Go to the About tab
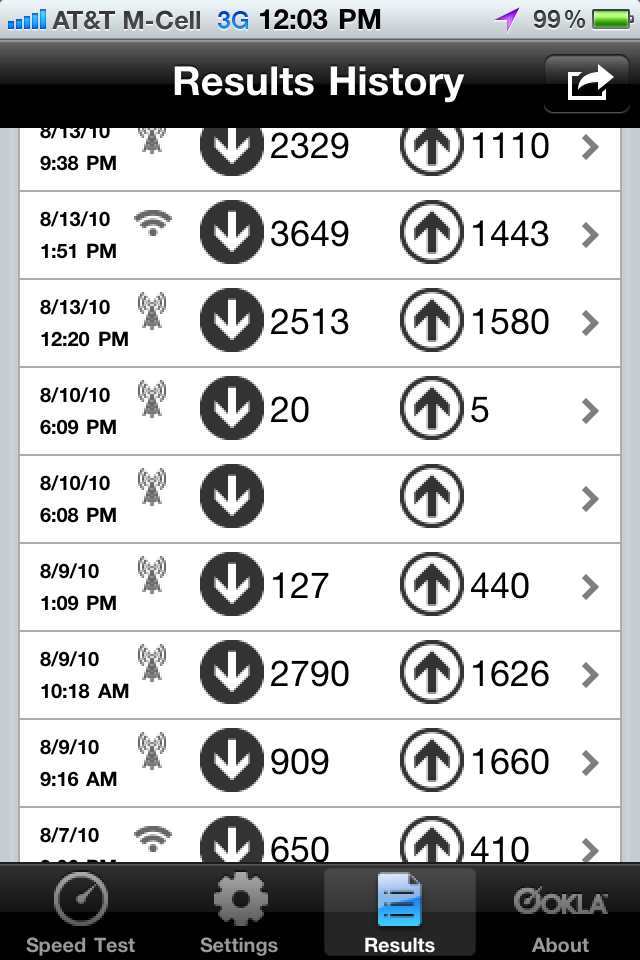Image resolution: width=640 pixels, height=960 pixels. click(560, 912)
